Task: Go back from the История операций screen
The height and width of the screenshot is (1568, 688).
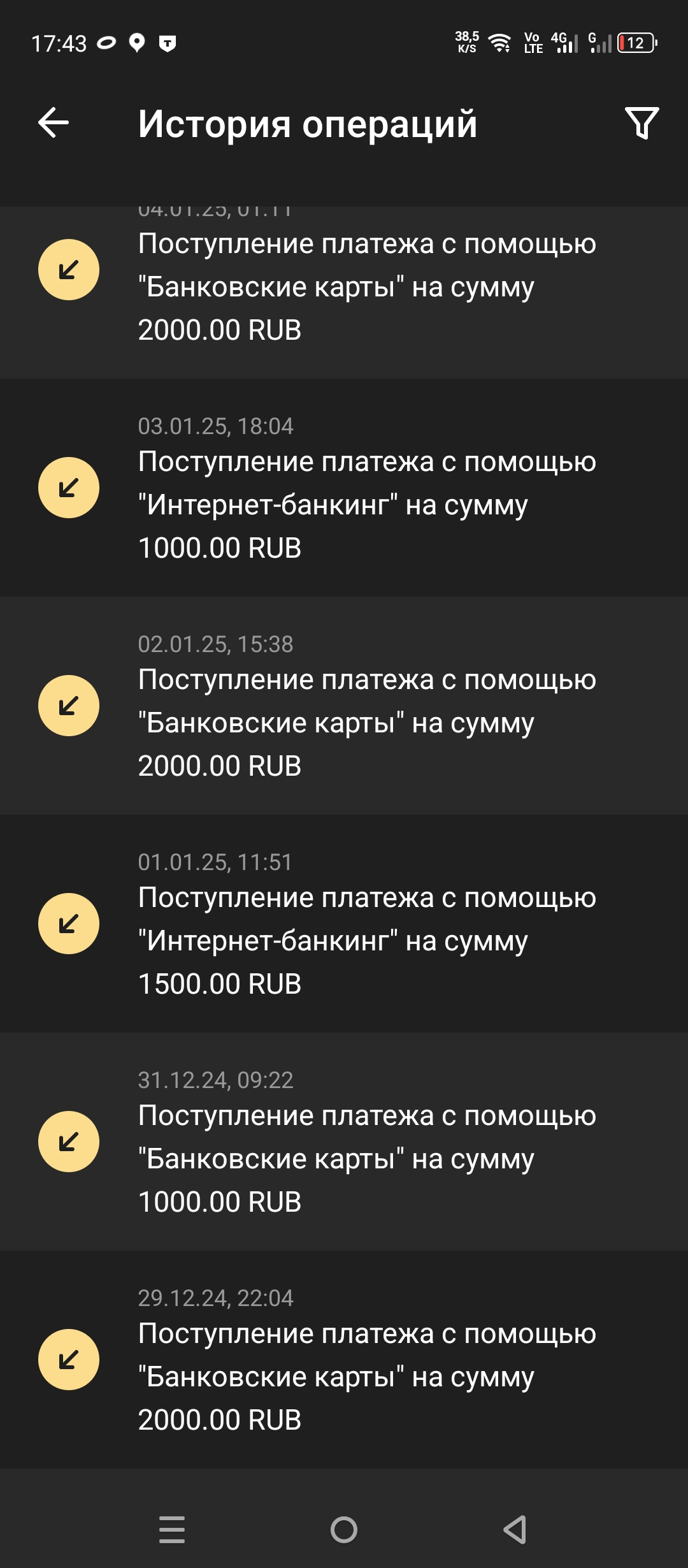Action: click(x=54, y=122)
